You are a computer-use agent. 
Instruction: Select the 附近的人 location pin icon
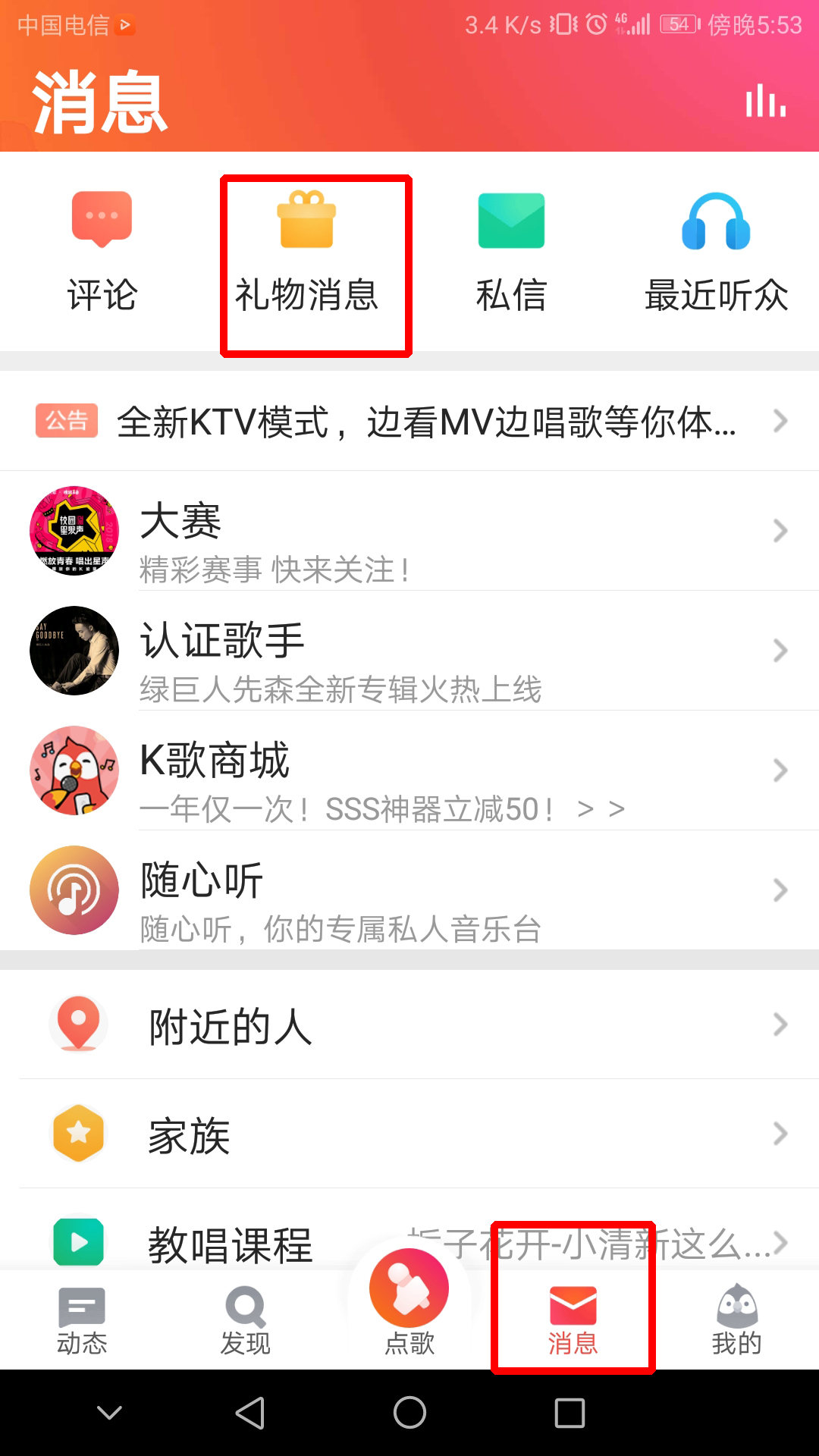(78, 1024)
